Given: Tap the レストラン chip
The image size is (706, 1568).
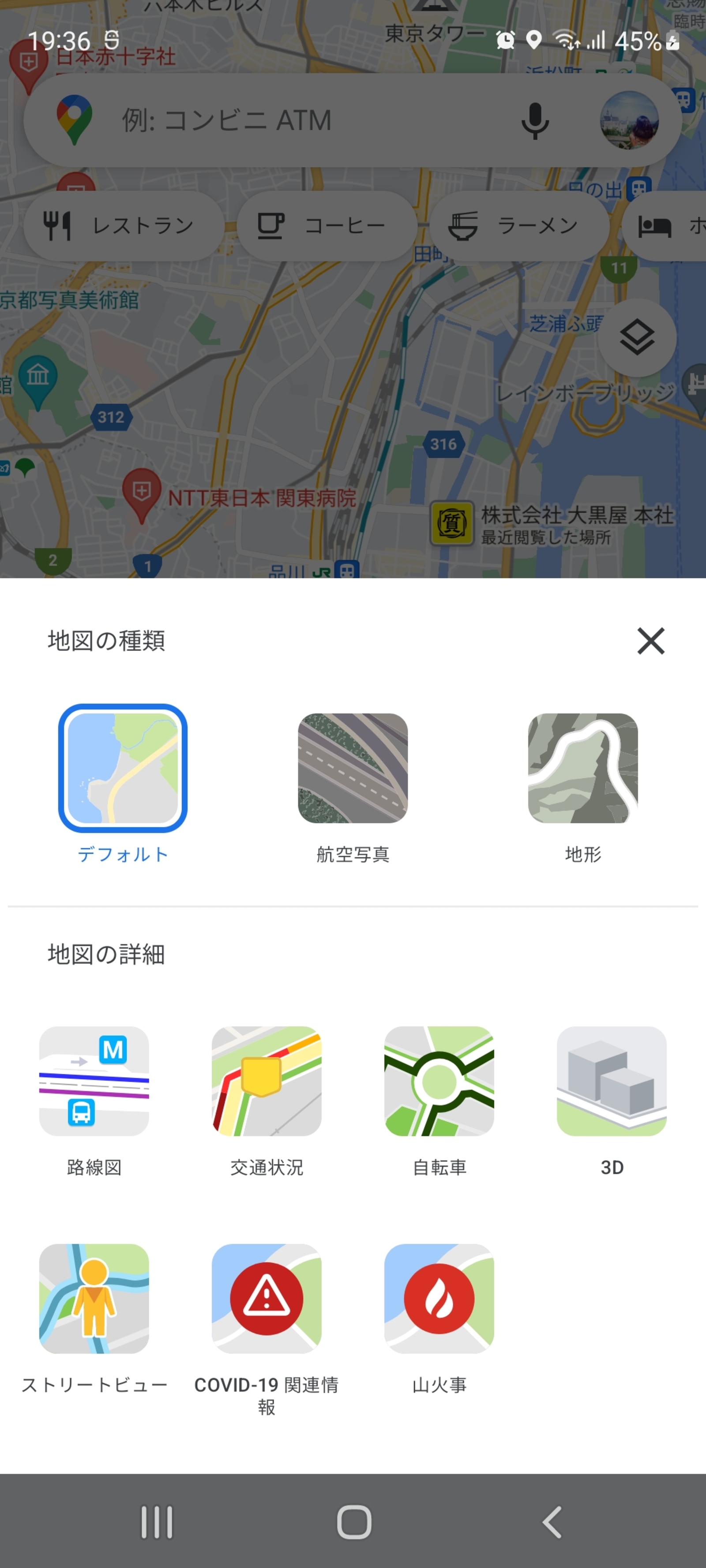Looking at the screenshot, I should click(124, 226).
